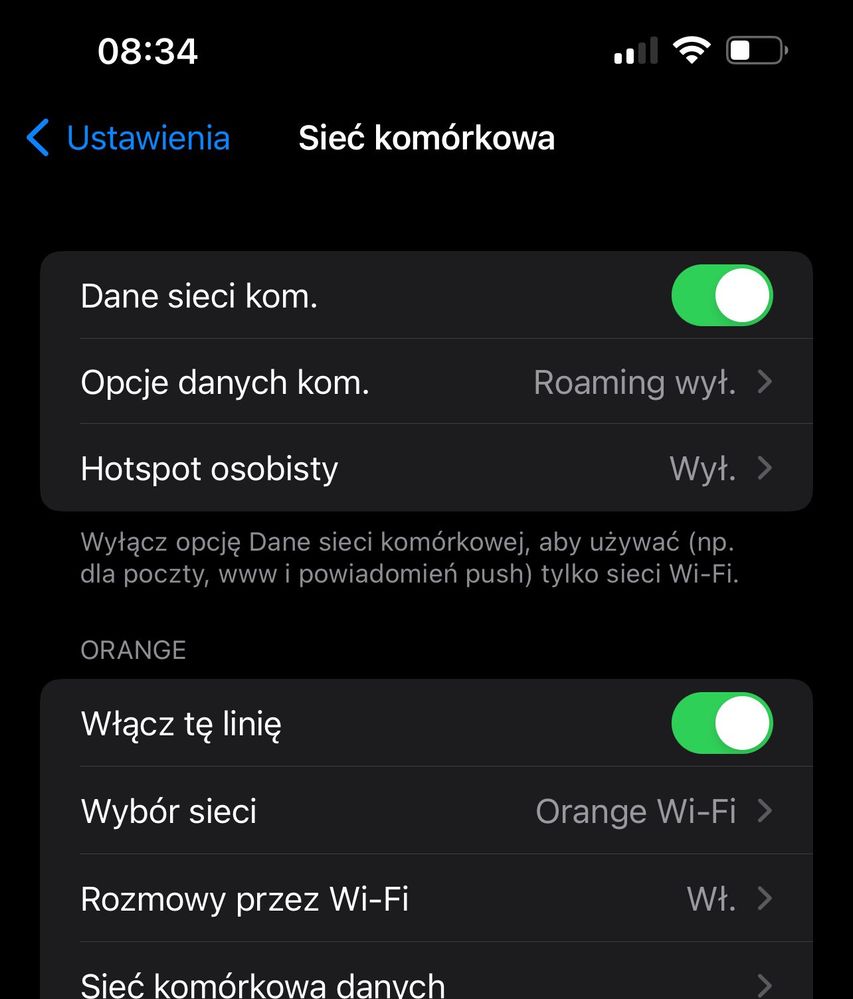Disable the Dane sieci kom. toggle
The height and width of the screenshot is (999, 853).
pyautogui.click(x=722, y=295)
